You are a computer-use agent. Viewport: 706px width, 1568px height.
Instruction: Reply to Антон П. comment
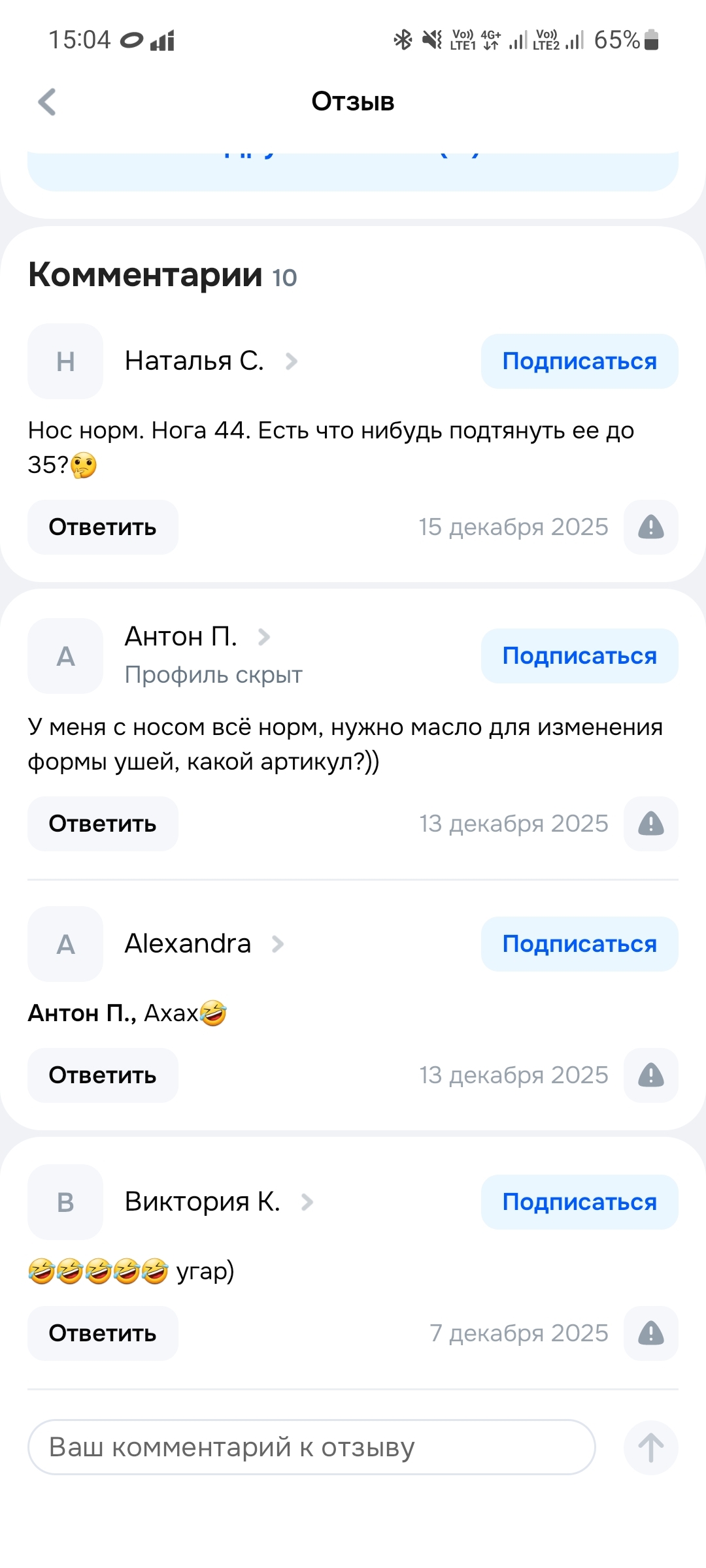[103, 824]
